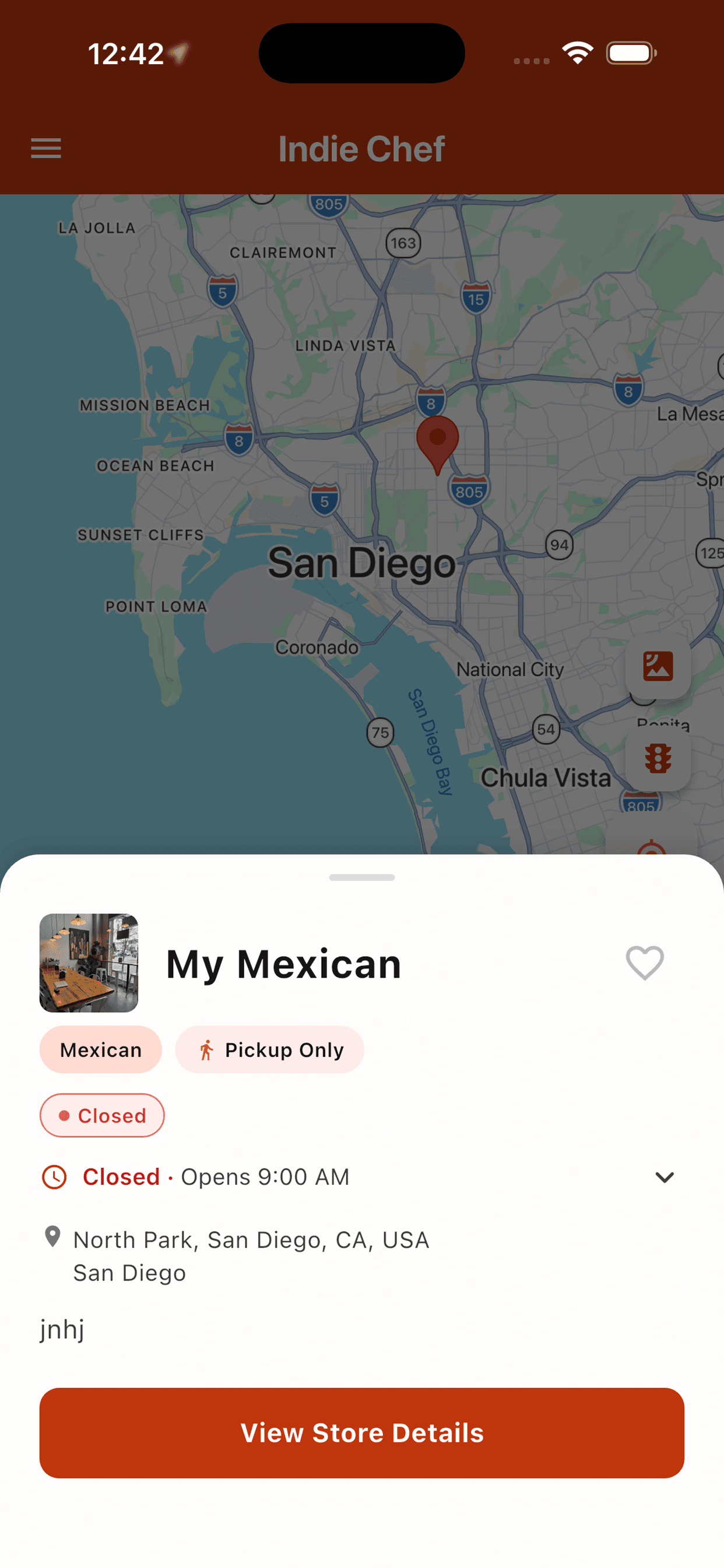Tap the clock icon beside the opening hours
The width and height of the screenshot is (724, 1568).
tap(54, 1176)
